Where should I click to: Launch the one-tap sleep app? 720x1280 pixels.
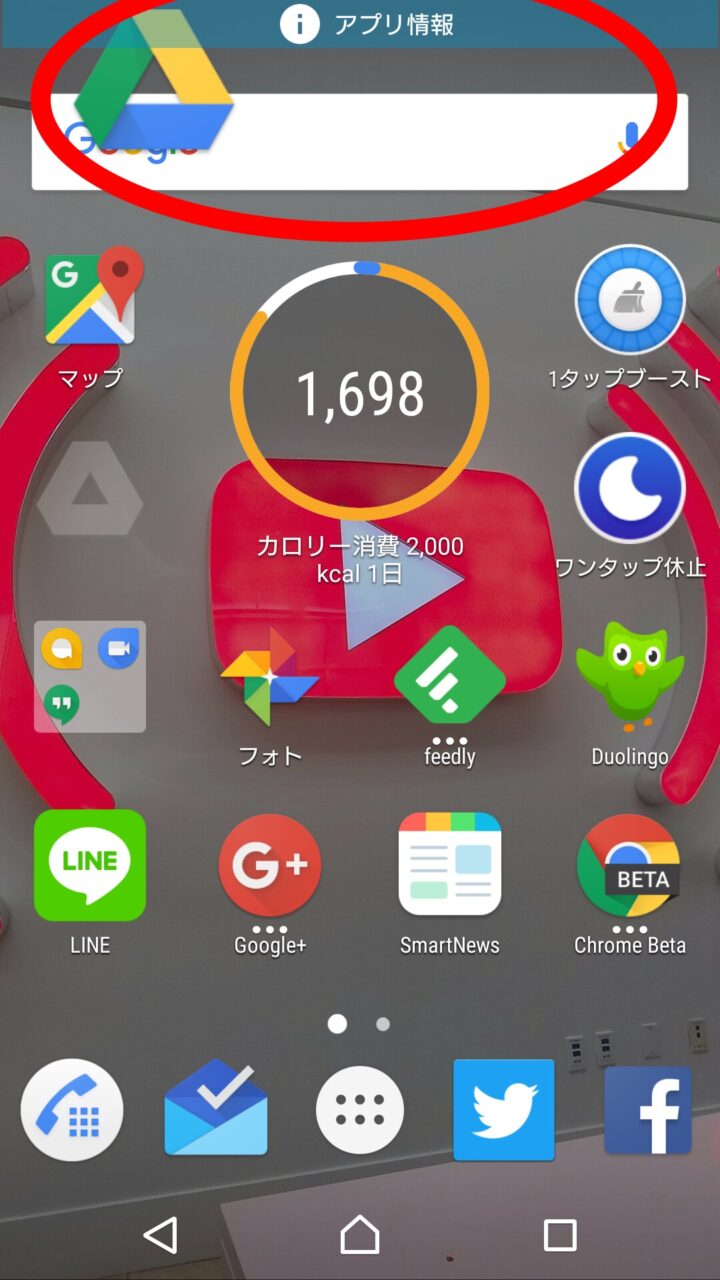point(630,490)
